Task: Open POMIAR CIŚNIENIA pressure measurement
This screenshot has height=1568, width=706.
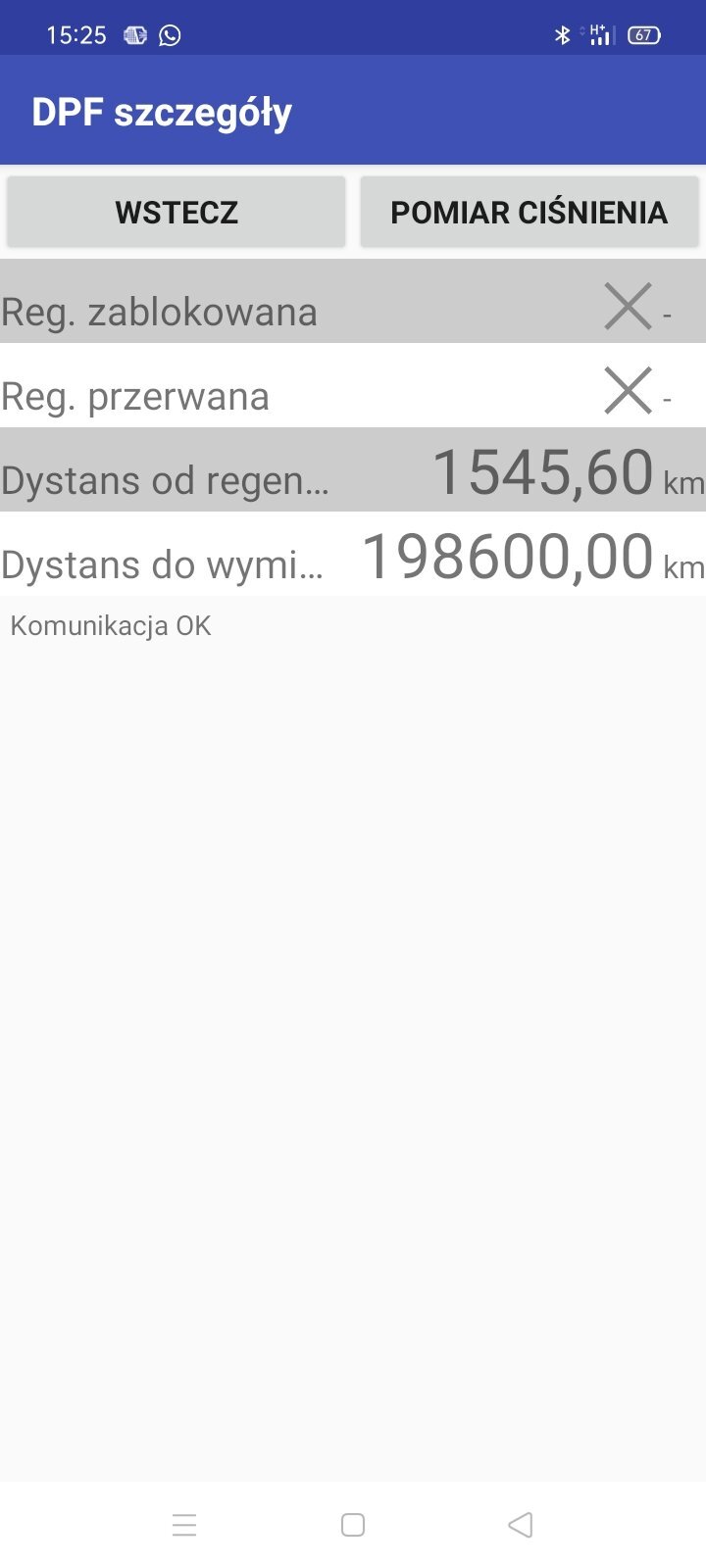Action: point(529,212)
